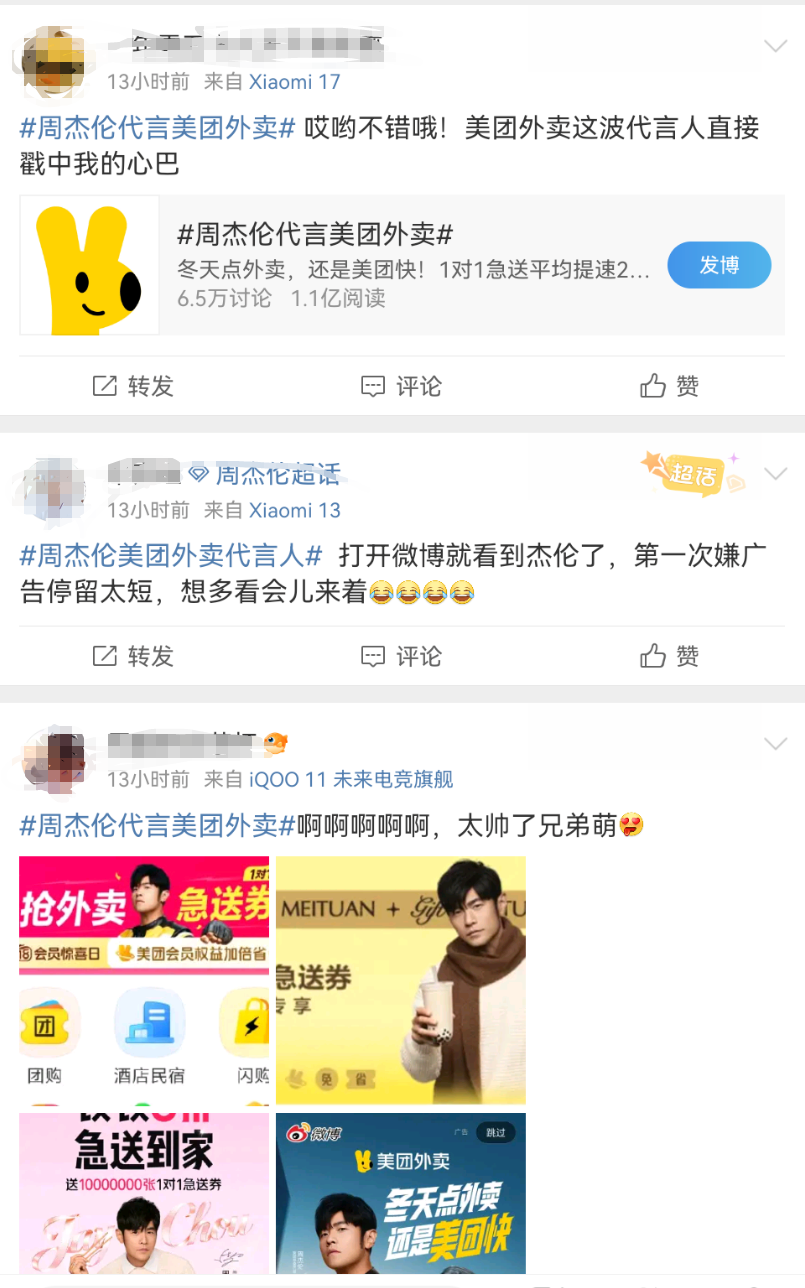Image resolution: width=805 pixels, height=1288 pixels.
Task: Expand the options chevron on the first post
Action: tap(775, 45)
